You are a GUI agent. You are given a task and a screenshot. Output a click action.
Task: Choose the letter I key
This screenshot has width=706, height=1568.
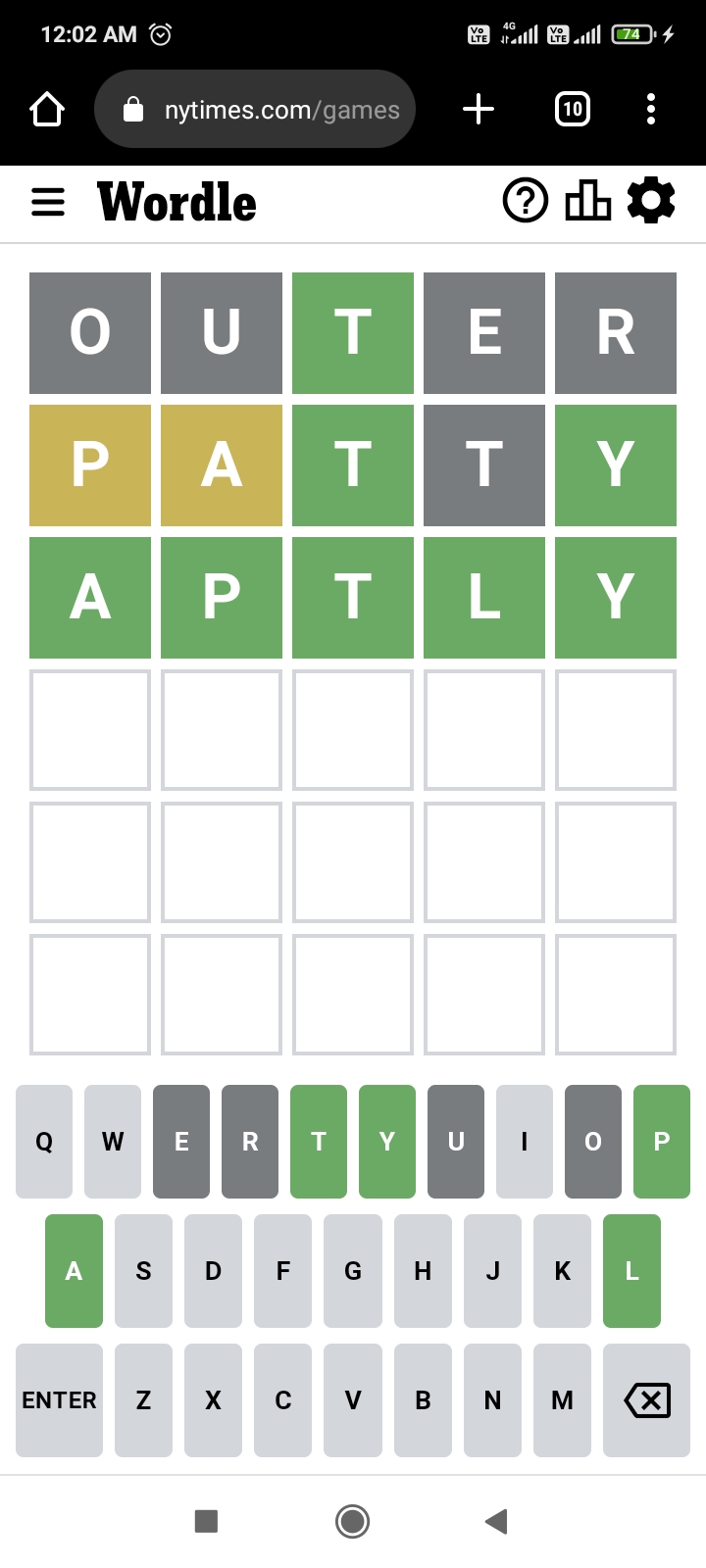click(525, 1142)
